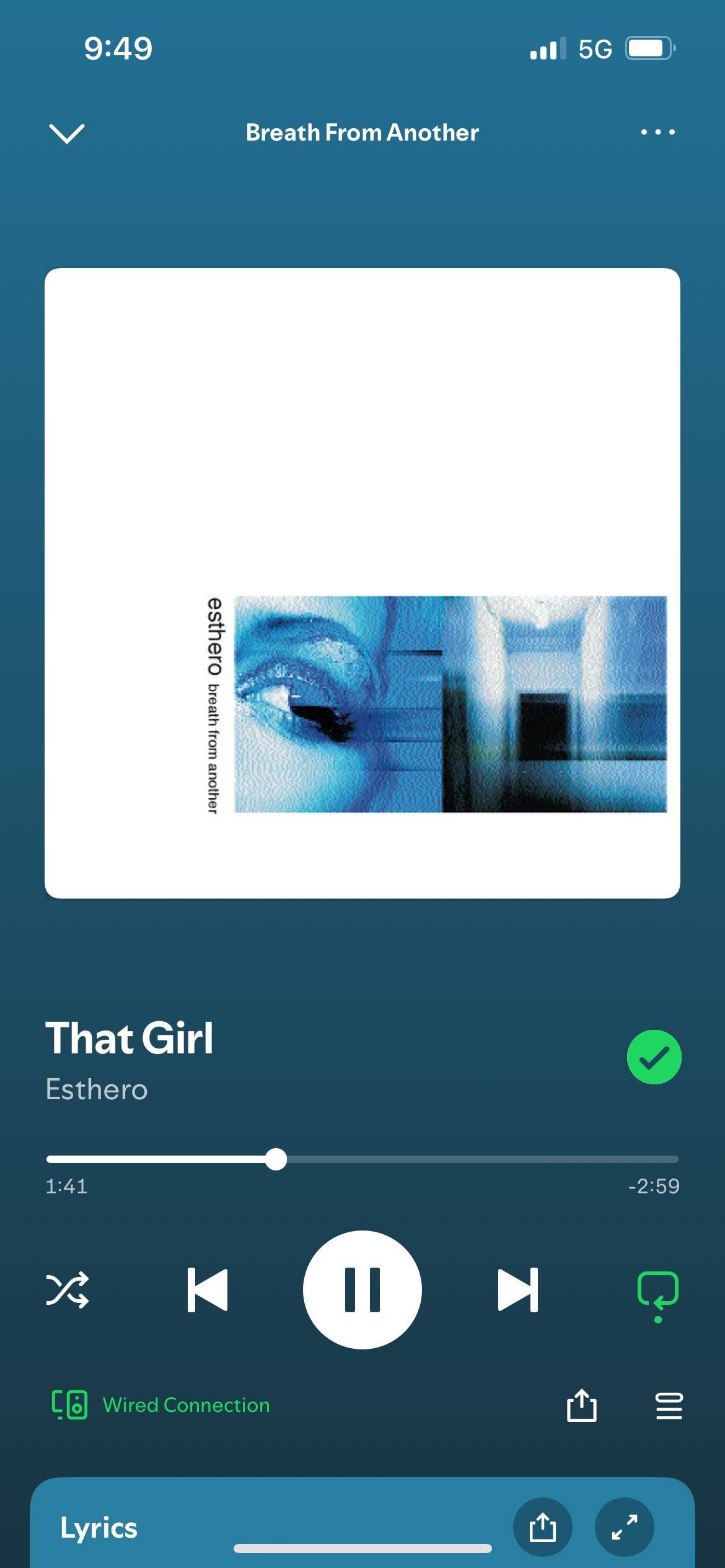Pause the current song
Screen dimensions: 725x1568
click(362, 1290)
